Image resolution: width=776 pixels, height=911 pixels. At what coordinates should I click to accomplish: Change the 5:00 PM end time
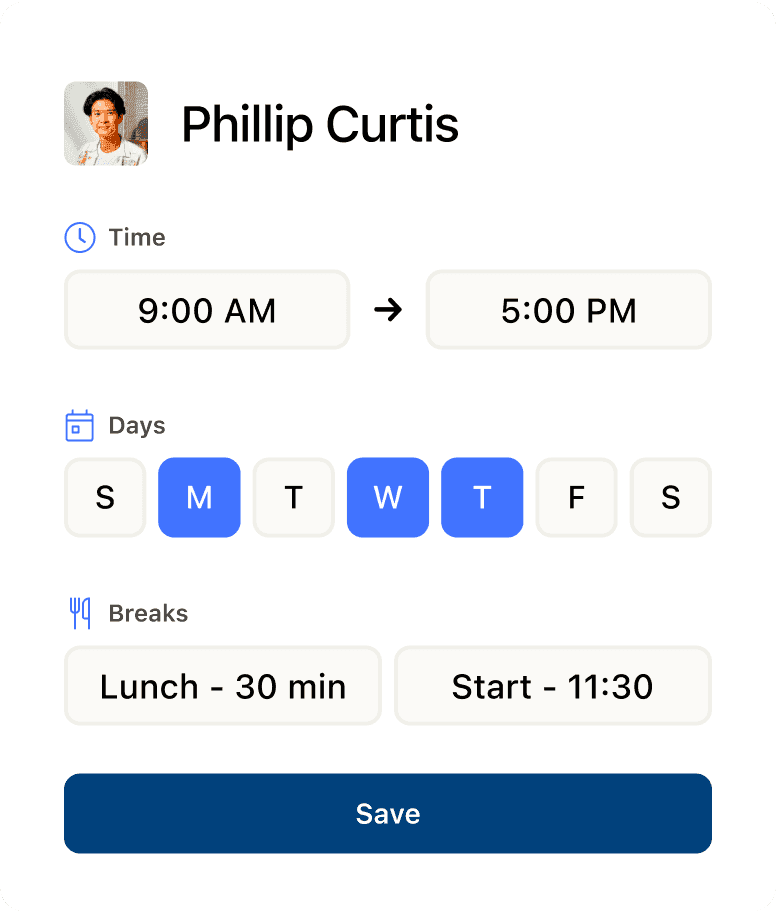[568, 310]
